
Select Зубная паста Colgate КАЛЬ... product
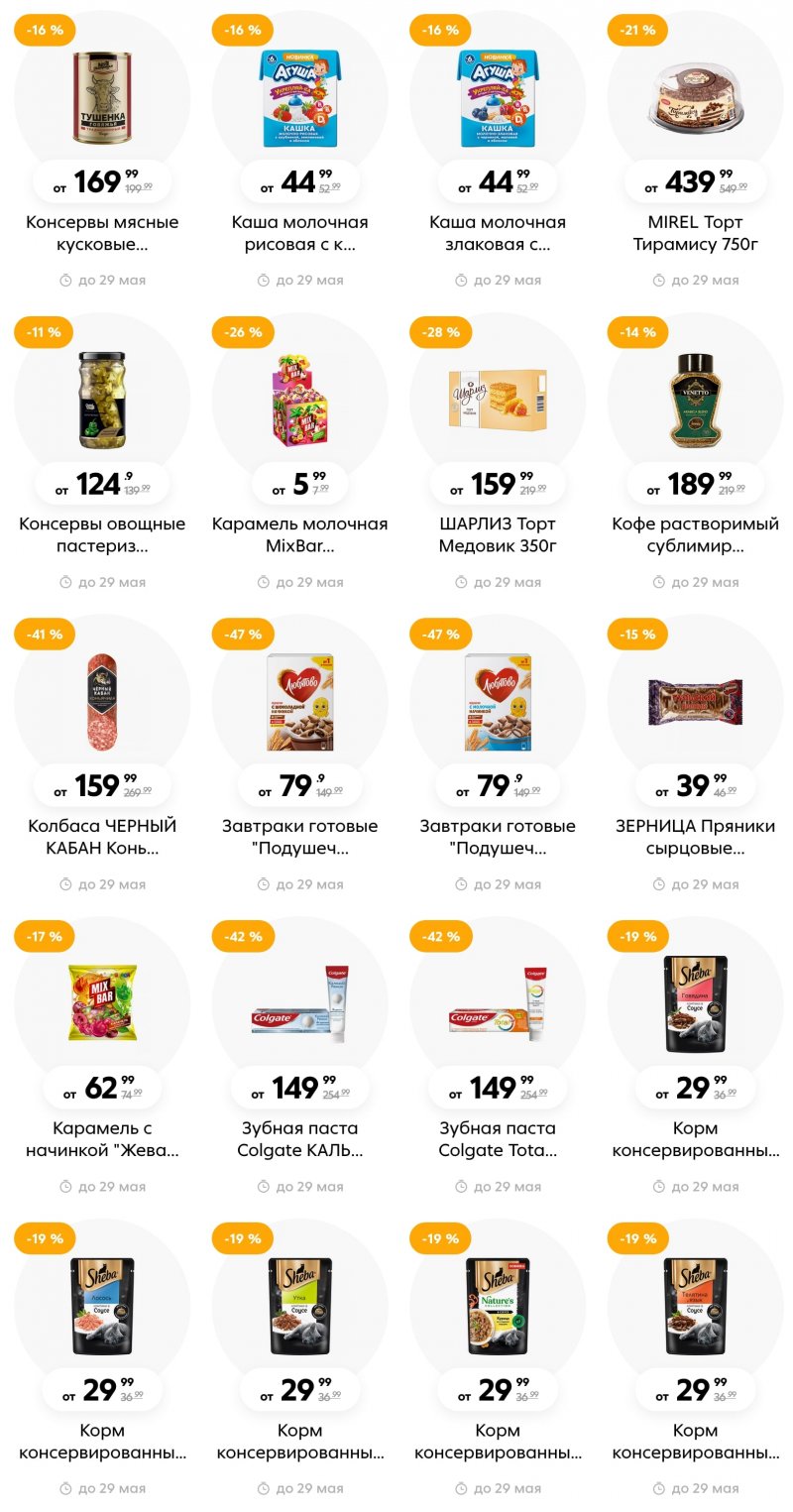click(299, 1003)
